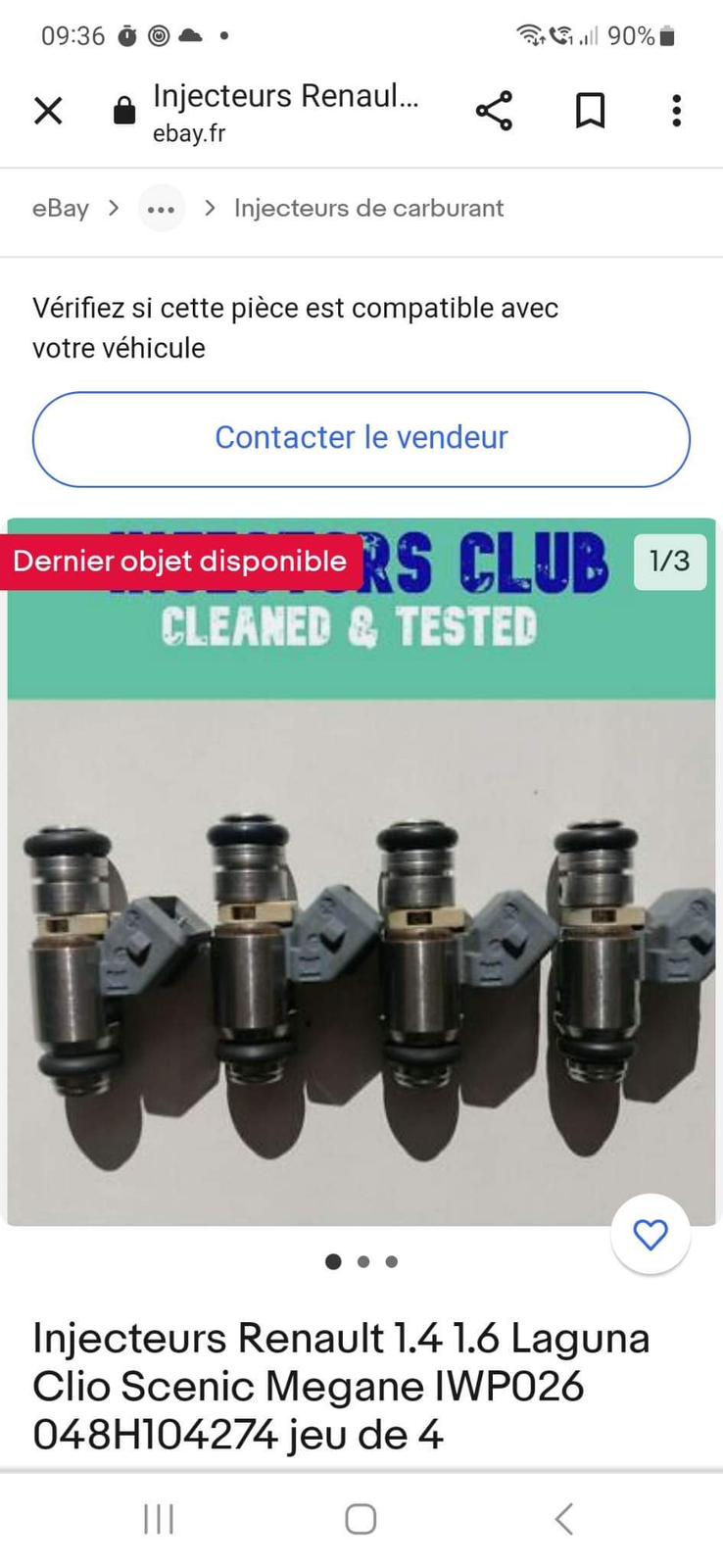Open the browser overflow menu
Viewport: 723px width, 1568px height.
coord(676,111)
